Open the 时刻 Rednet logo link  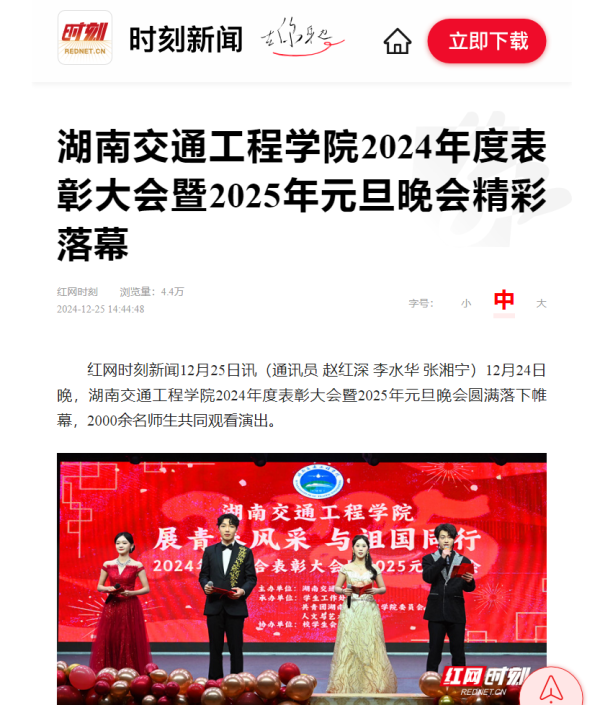pos(85,39)
